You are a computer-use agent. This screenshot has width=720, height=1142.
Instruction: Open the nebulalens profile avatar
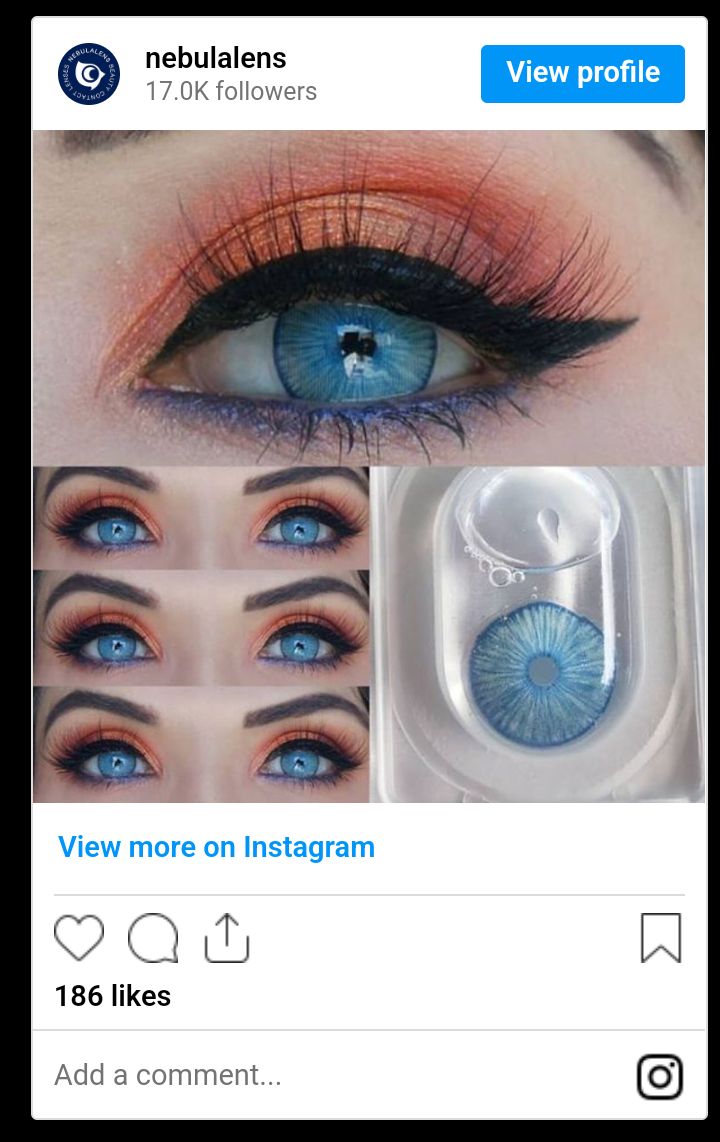89,74
